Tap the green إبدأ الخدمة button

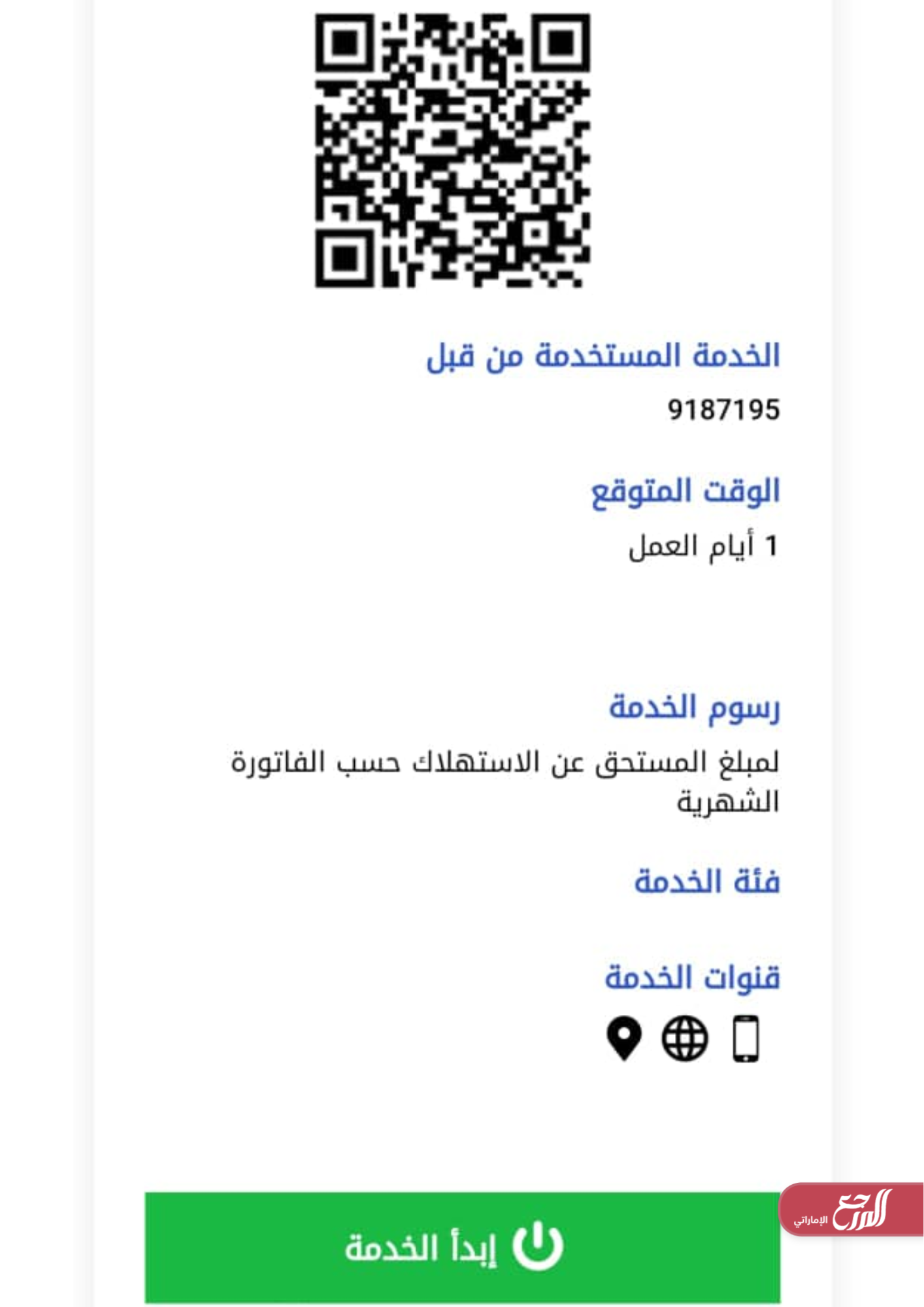click(461, 1247)
